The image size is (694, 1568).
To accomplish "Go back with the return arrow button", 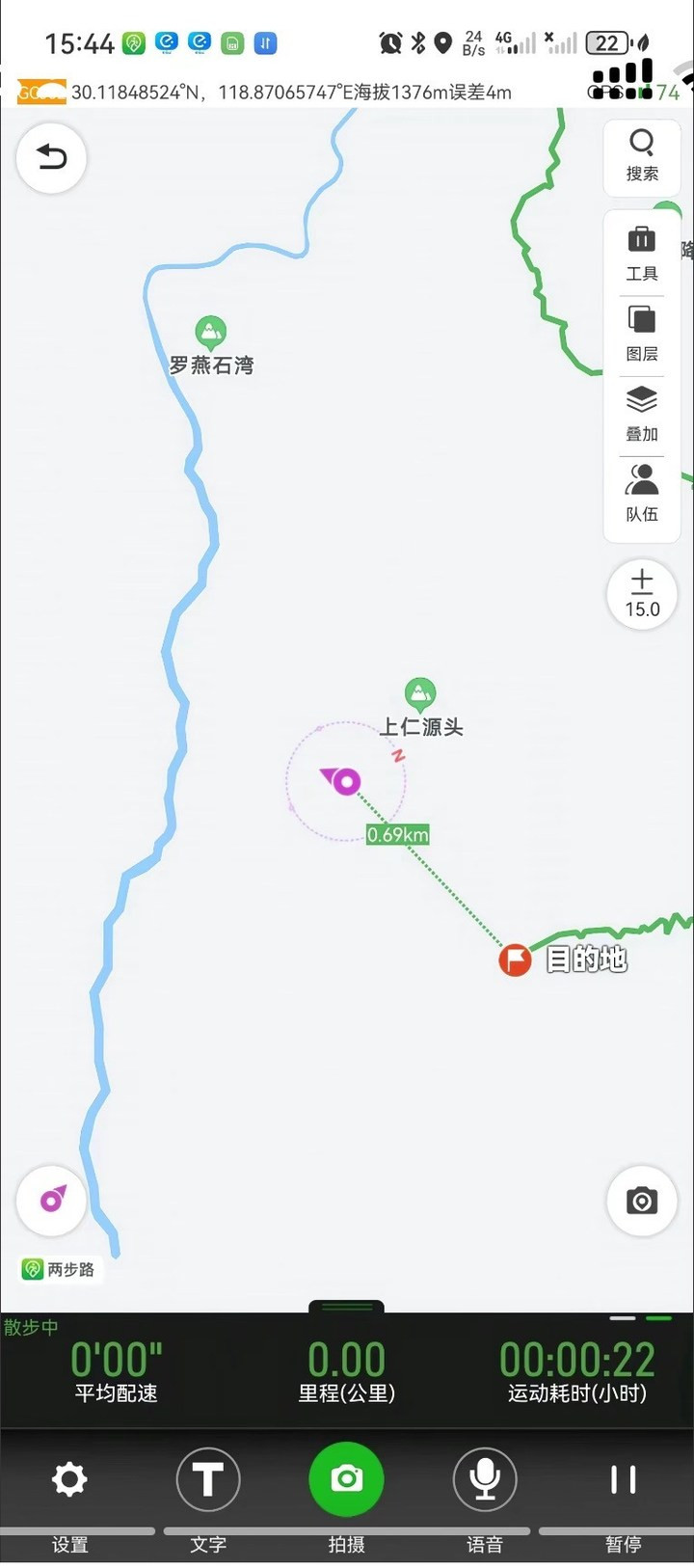I will click(52, 157).
